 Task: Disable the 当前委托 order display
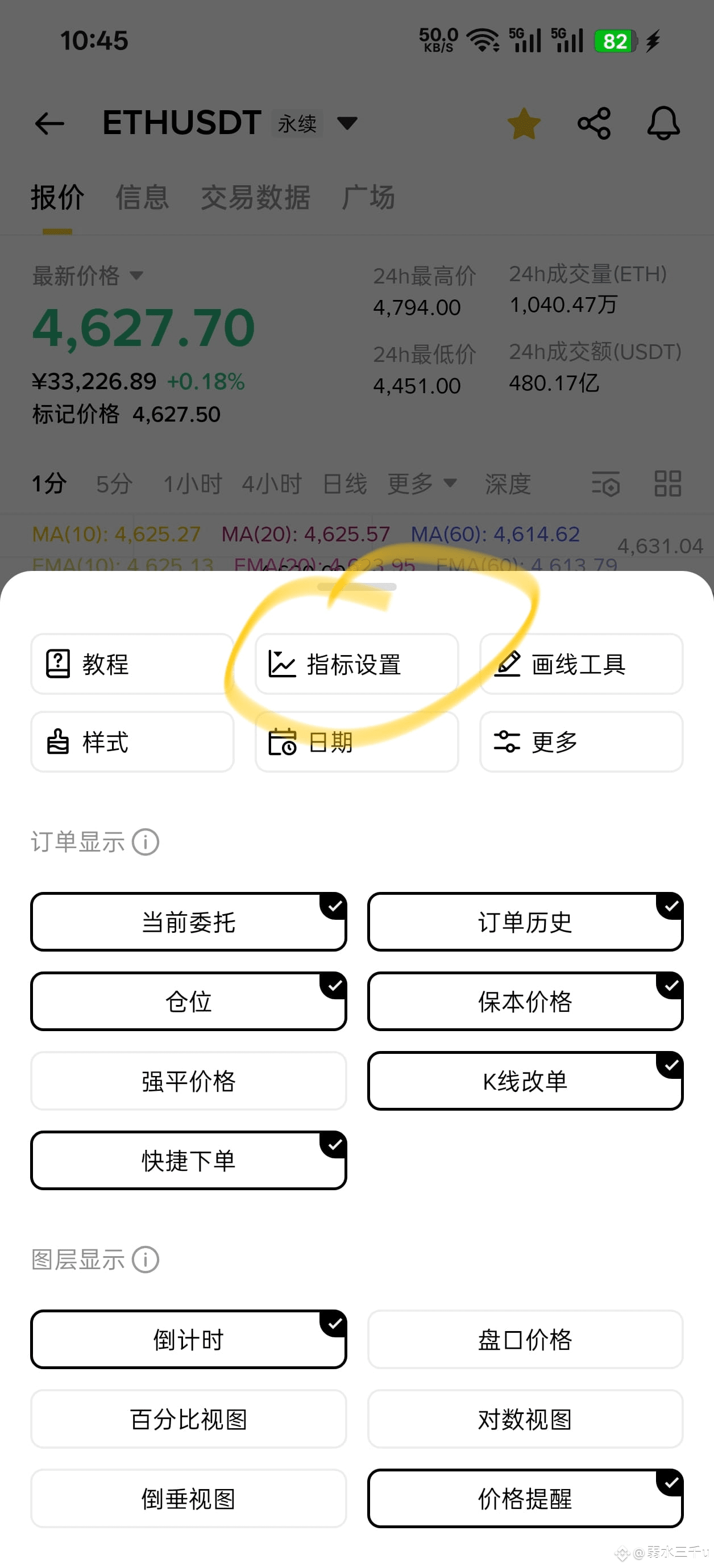[188, 921]
